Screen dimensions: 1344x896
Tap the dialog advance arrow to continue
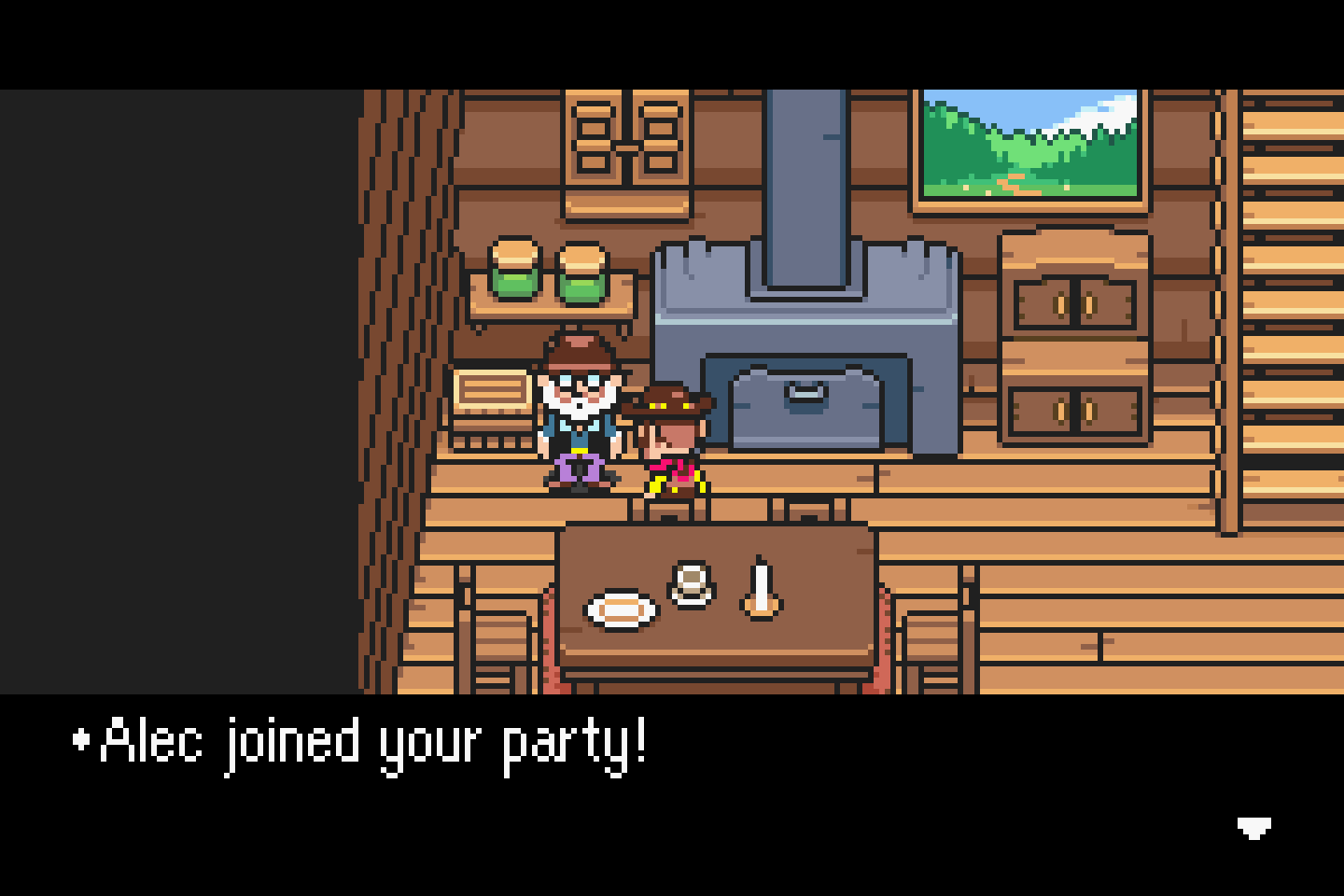coord(1253,827)
